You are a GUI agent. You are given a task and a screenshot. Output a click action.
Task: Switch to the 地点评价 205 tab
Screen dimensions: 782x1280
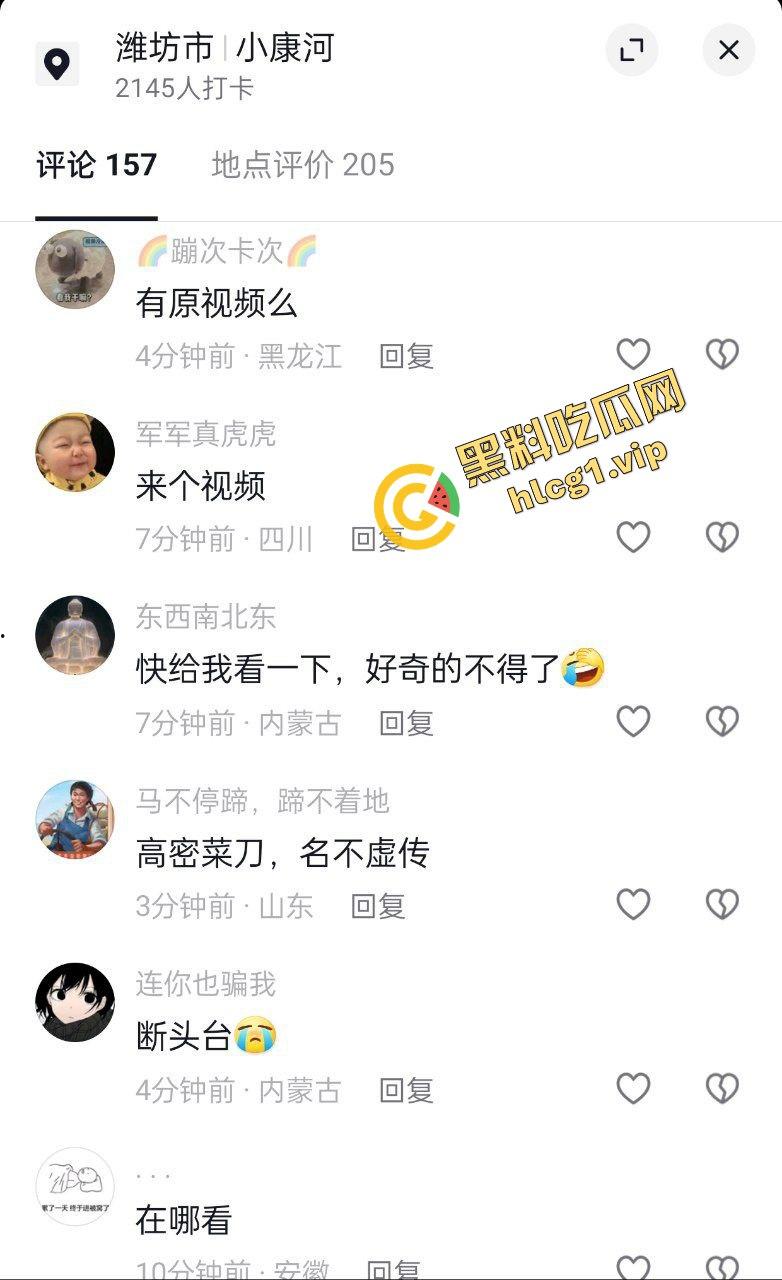point(302,165)
